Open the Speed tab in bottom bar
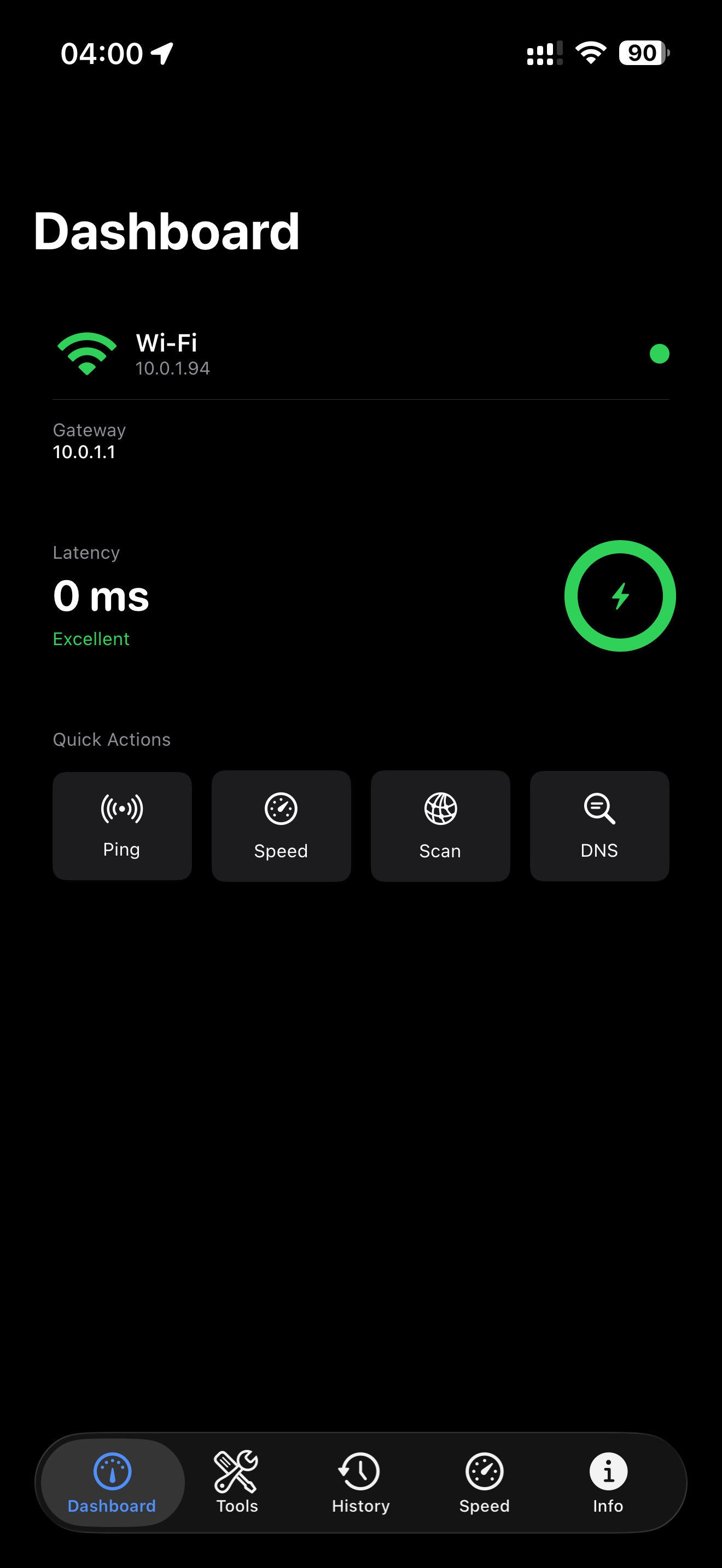 (485, 1483)
